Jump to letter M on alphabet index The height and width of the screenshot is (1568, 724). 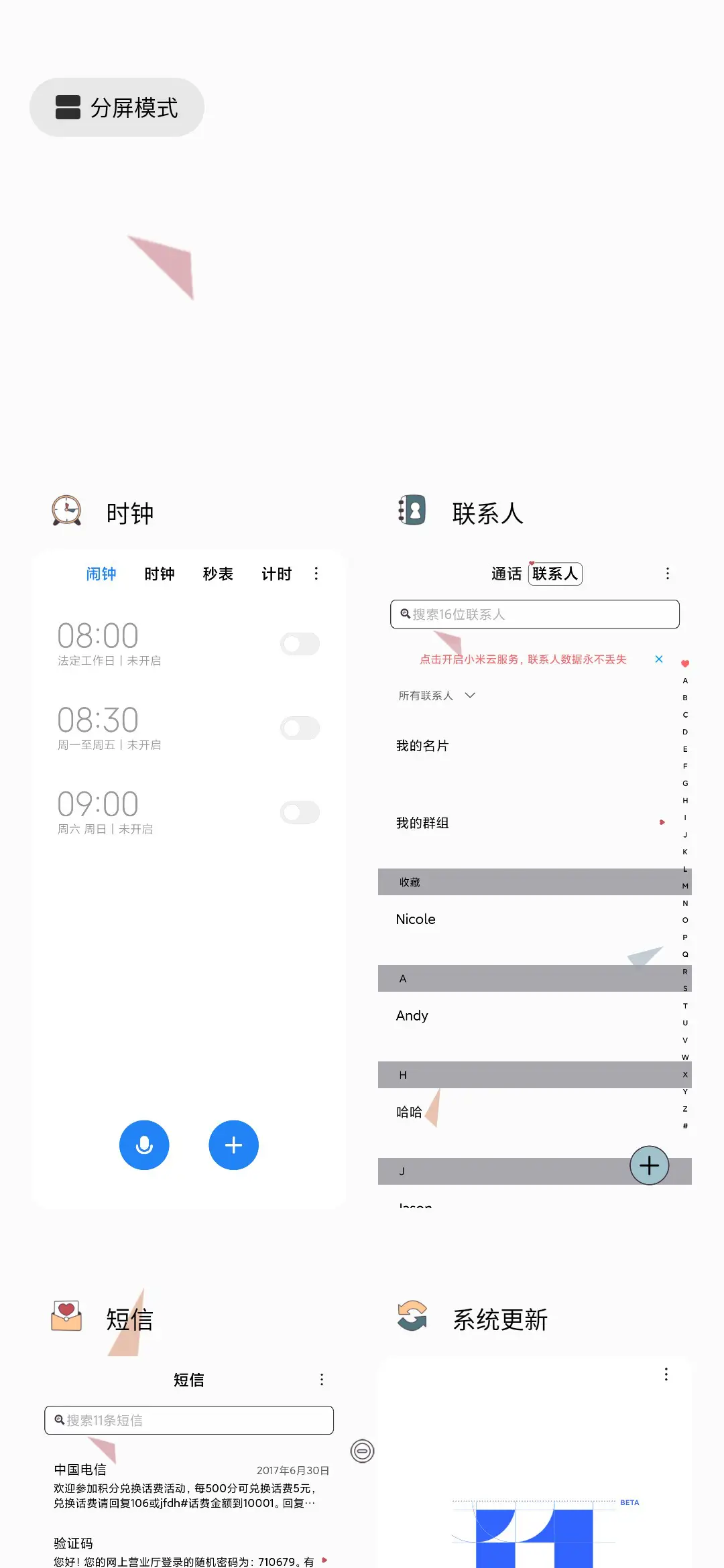[684, 886]
